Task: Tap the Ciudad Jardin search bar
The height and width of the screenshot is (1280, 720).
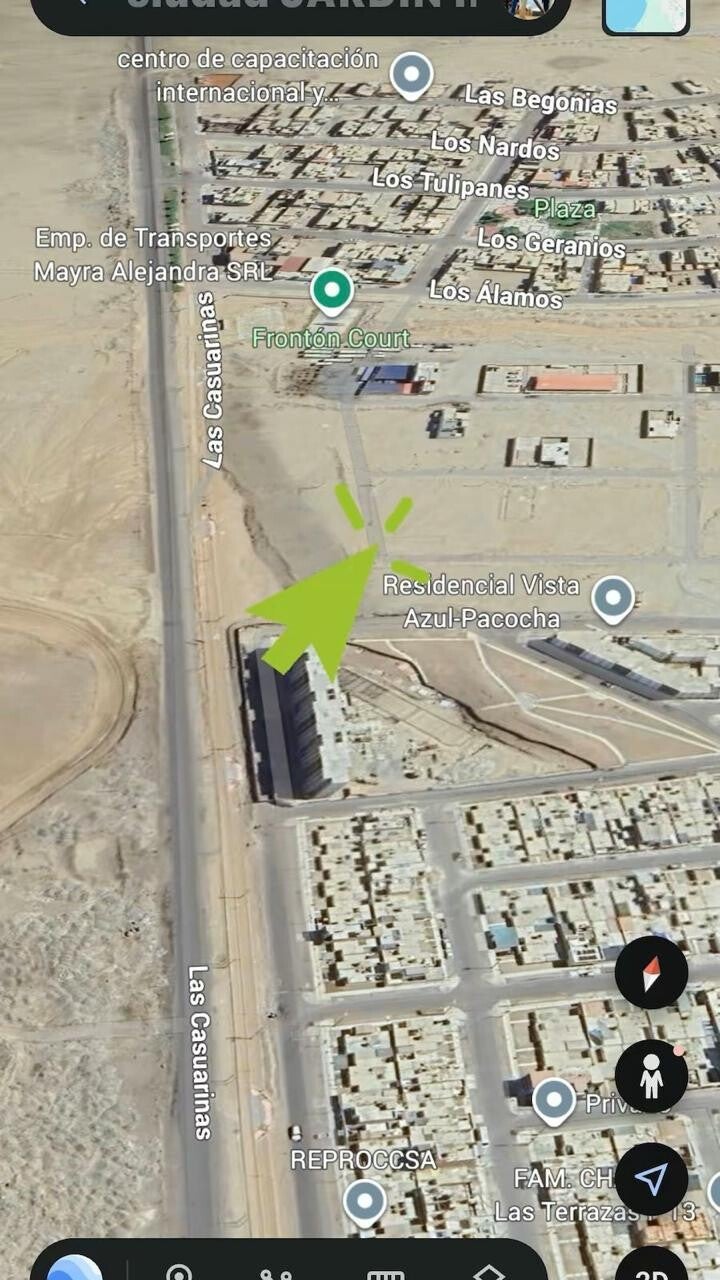Action: coord(300,8)
